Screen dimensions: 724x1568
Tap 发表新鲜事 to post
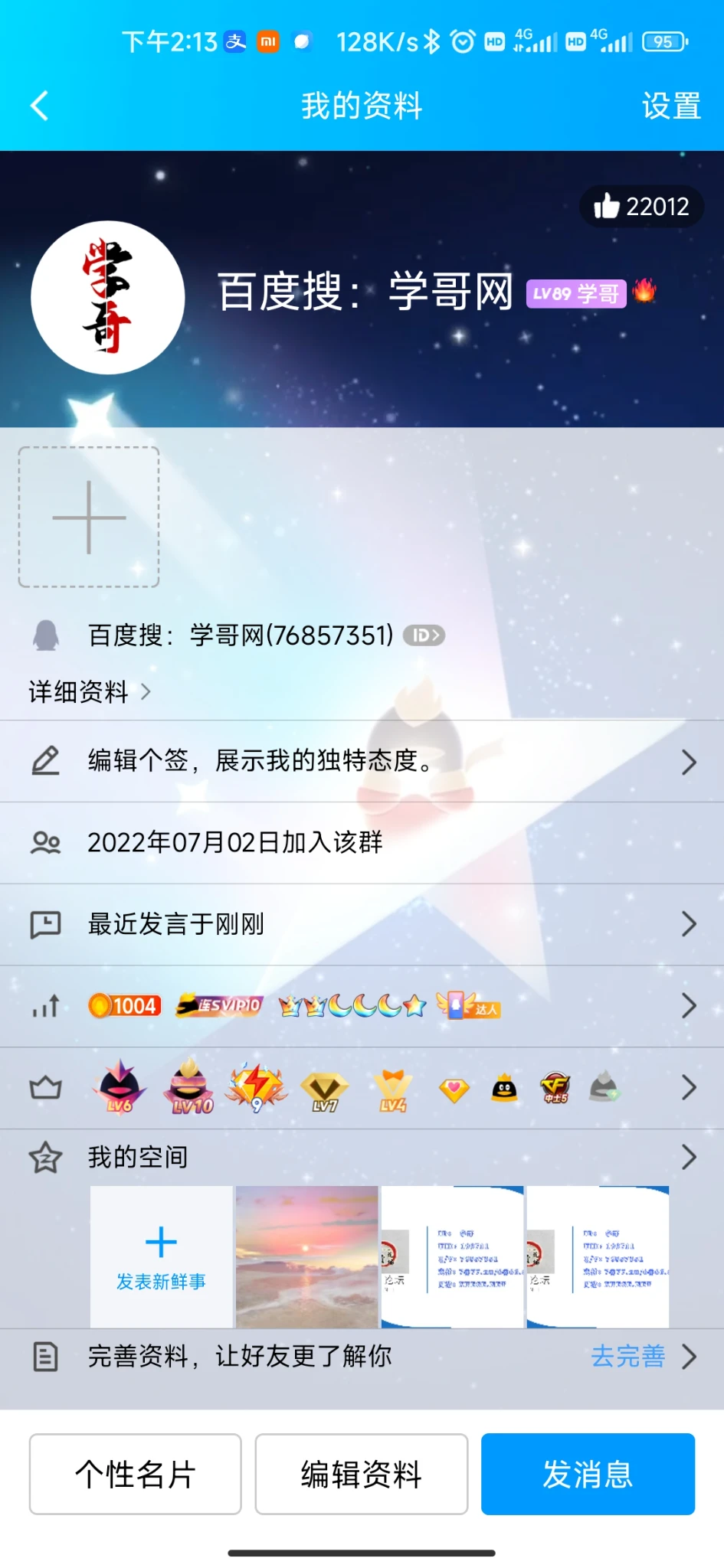click(161, 1256)
